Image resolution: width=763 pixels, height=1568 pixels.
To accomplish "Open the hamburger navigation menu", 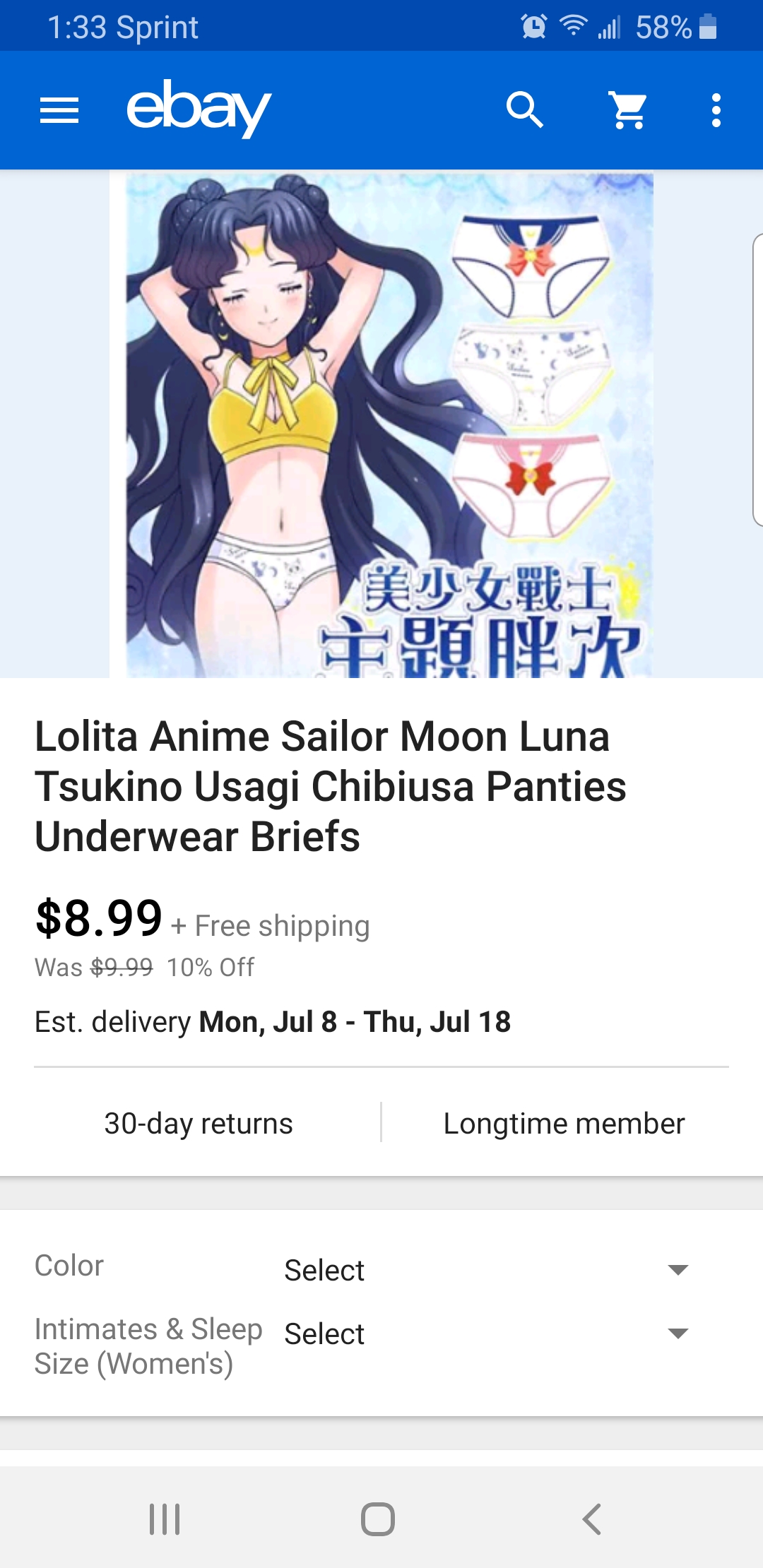I will [x=59, y=110].
